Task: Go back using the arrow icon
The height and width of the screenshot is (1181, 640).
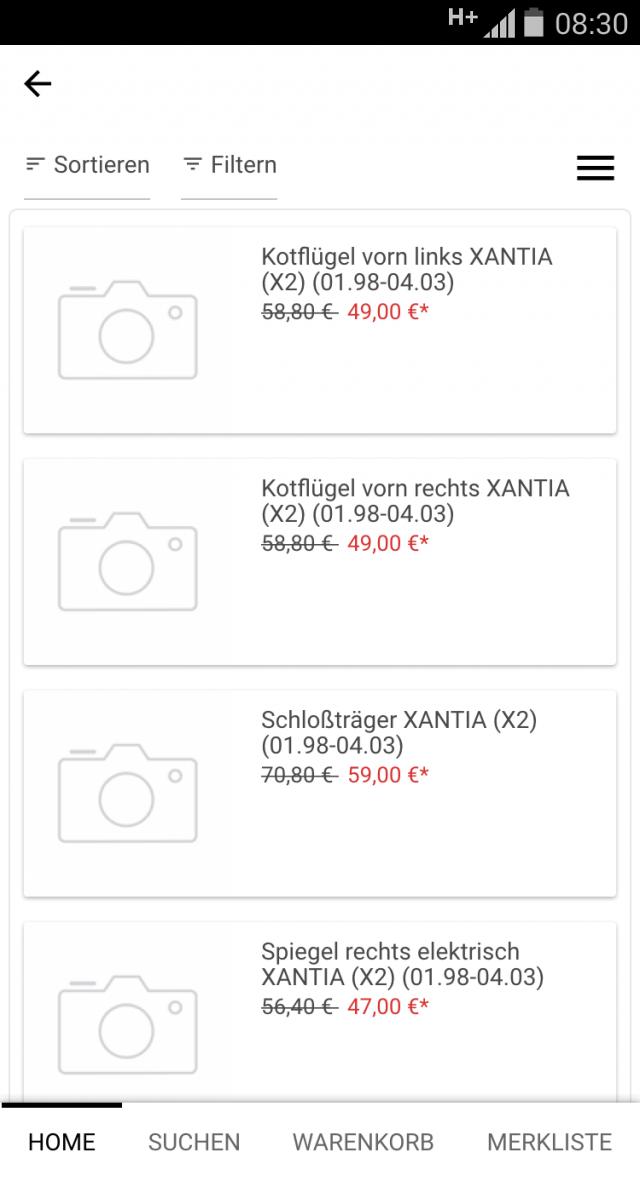Action: point(38,84)
